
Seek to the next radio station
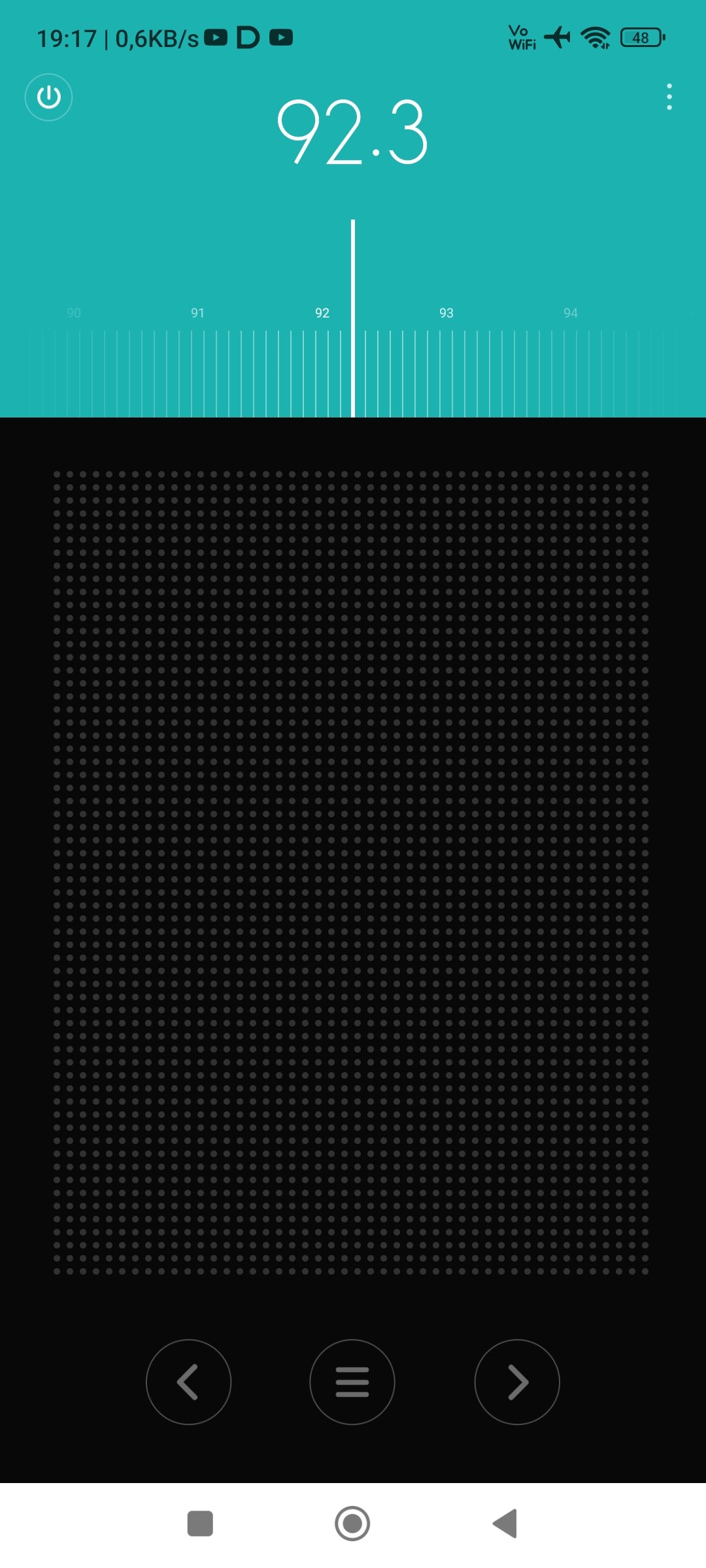[x=517, y=1382]
